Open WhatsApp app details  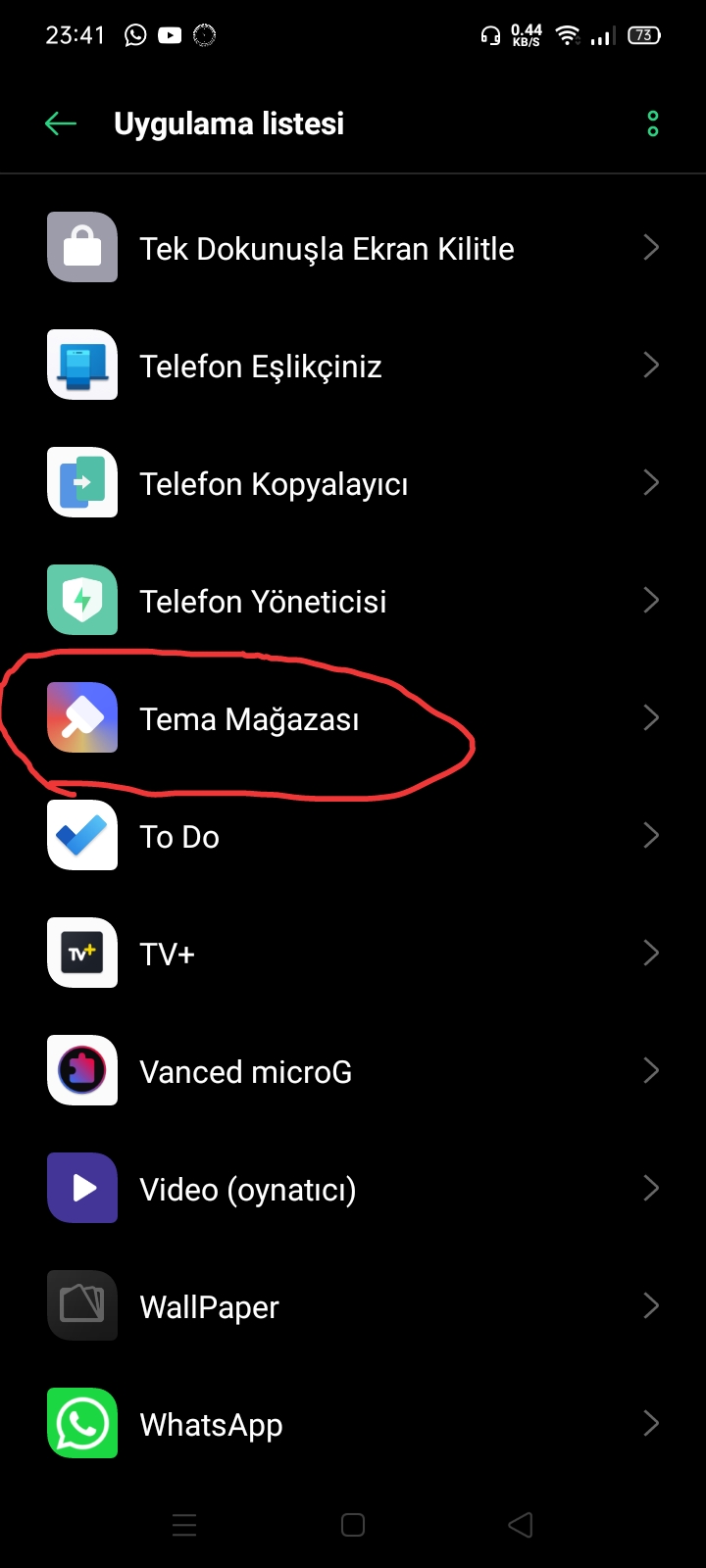click(x=353, y=1424)
